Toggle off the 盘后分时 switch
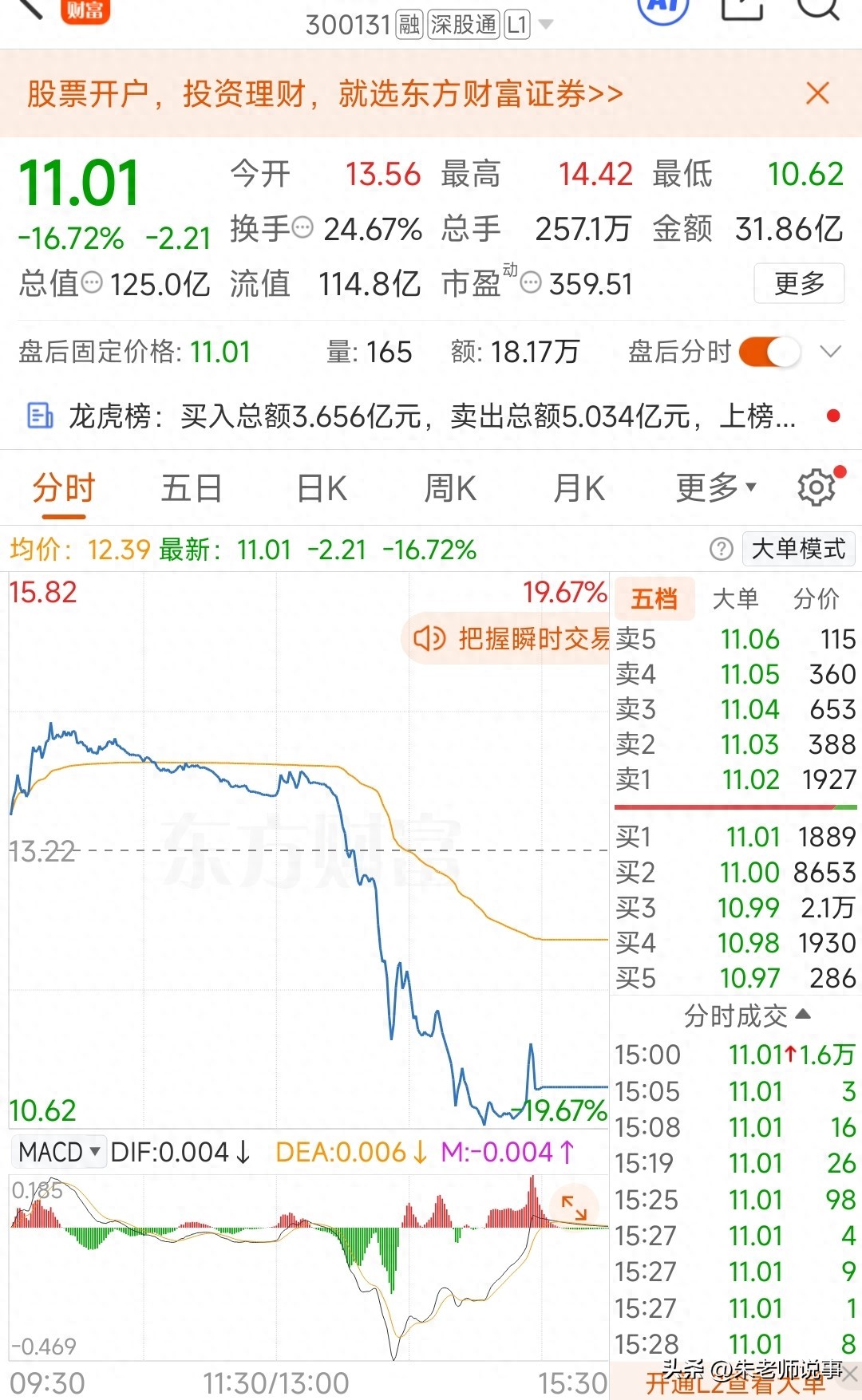The image size is (862, 1400). coord(768,351)
